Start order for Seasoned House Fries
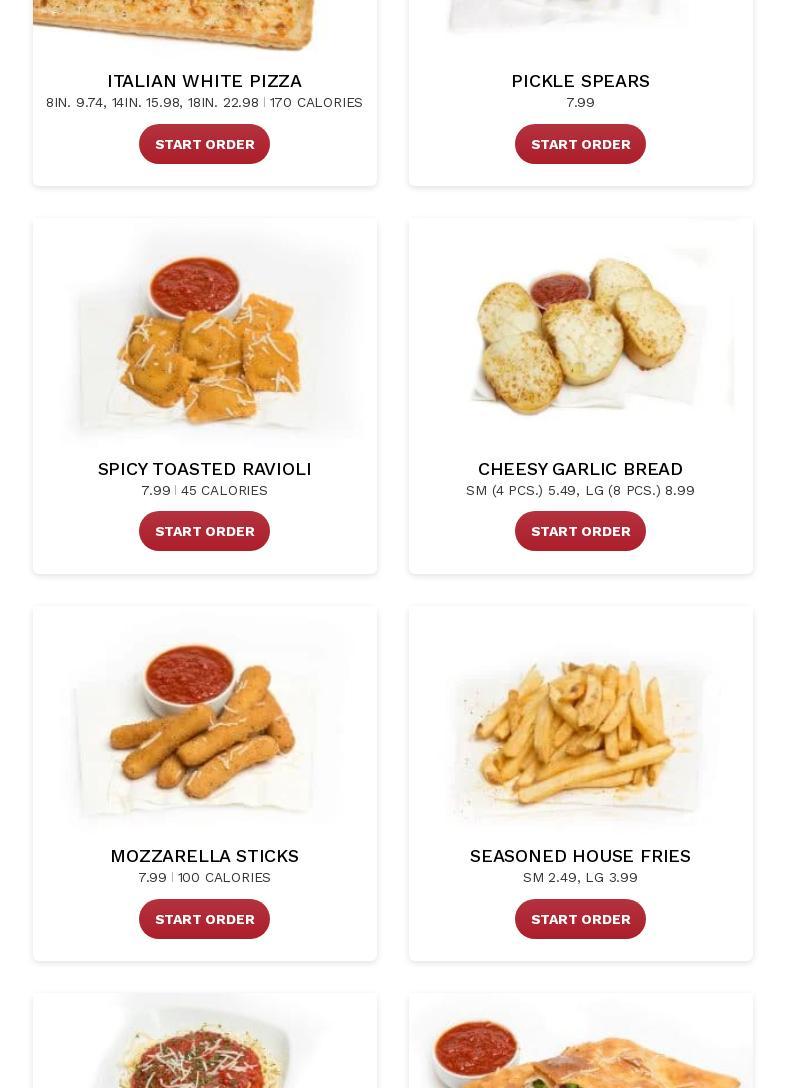The height and width of the screenshot is (1088, 785). click(x=580, y=919)
